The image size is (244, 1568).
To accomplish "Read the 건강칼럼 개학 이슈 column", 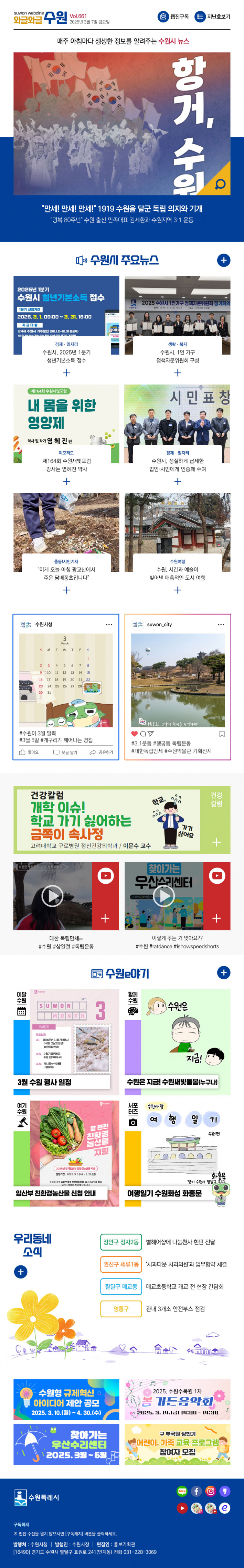I will (x=122, y=819).
